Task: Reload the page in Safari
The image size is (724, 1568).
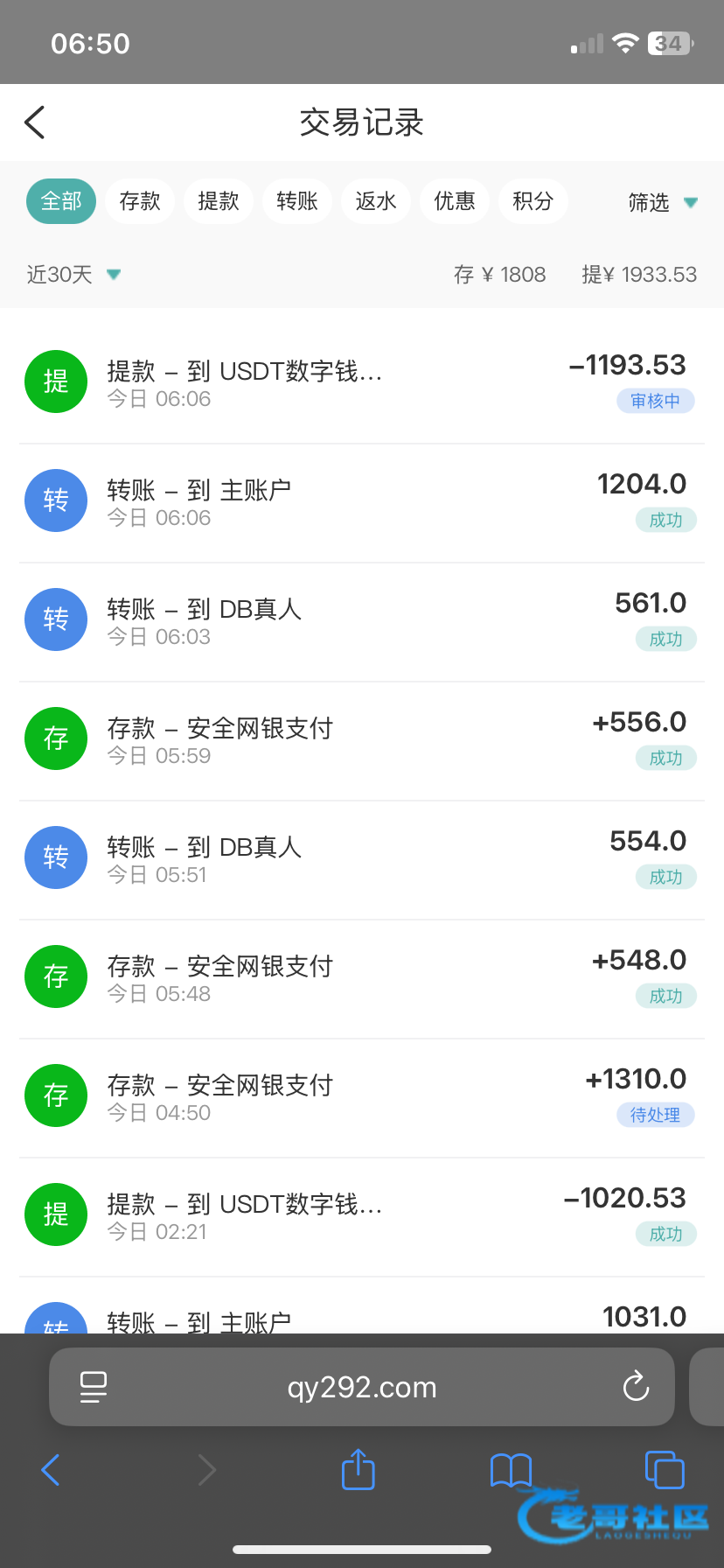Action: click(x=636, y=1387)
